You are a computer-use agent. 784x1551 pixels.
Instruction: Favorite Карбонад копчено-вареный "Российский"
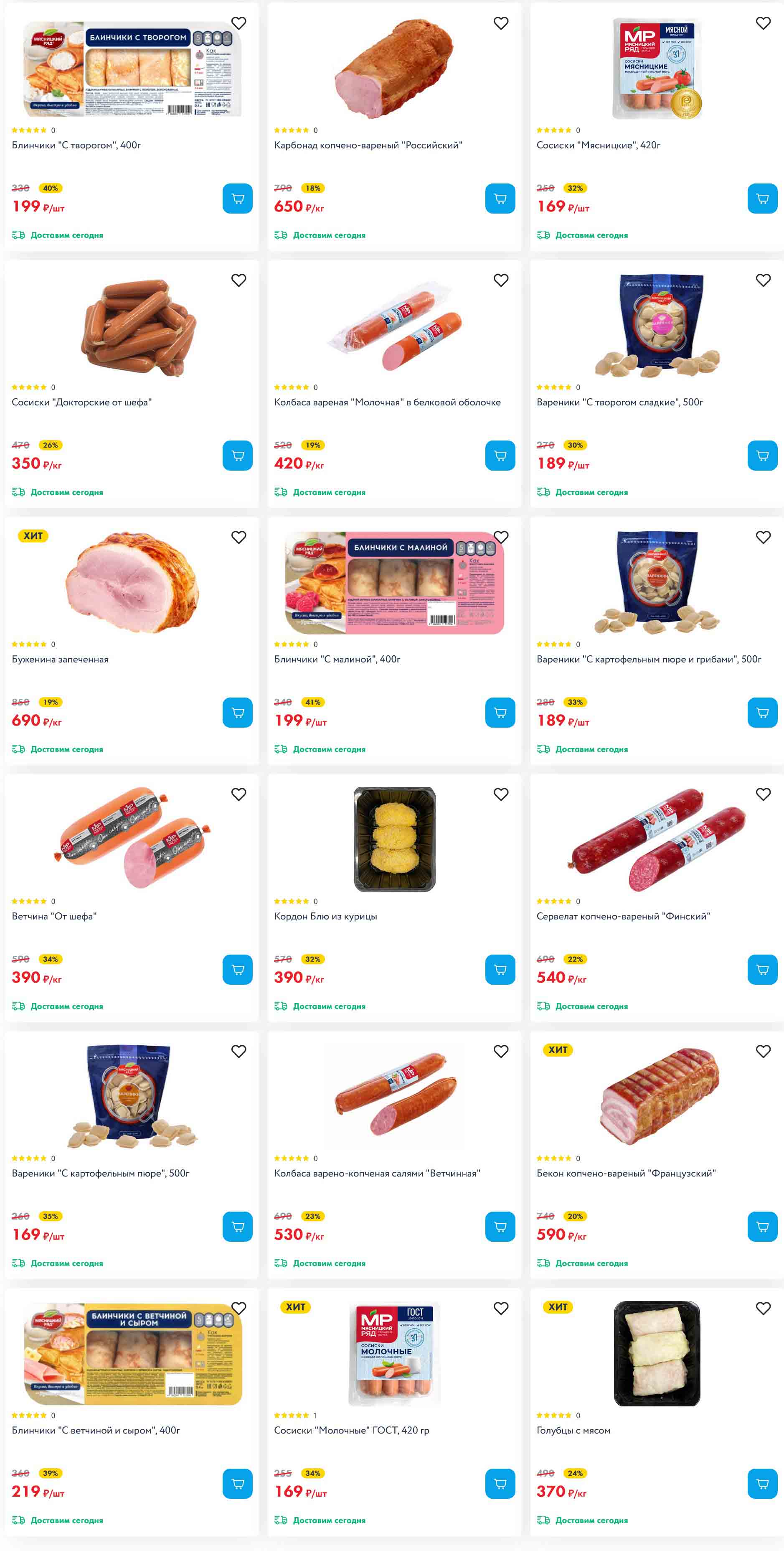[501, 23]
